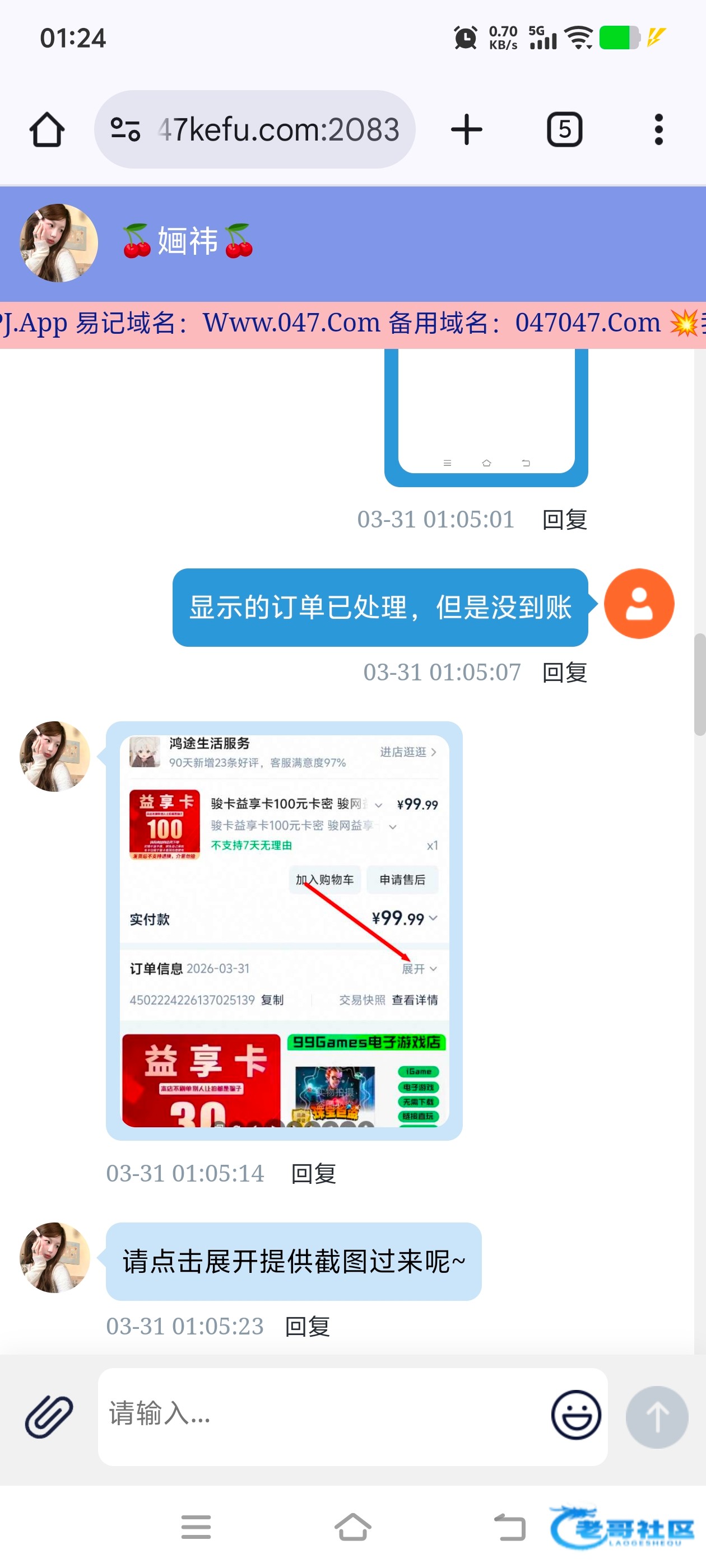Open the browser overflow menu

658,130
